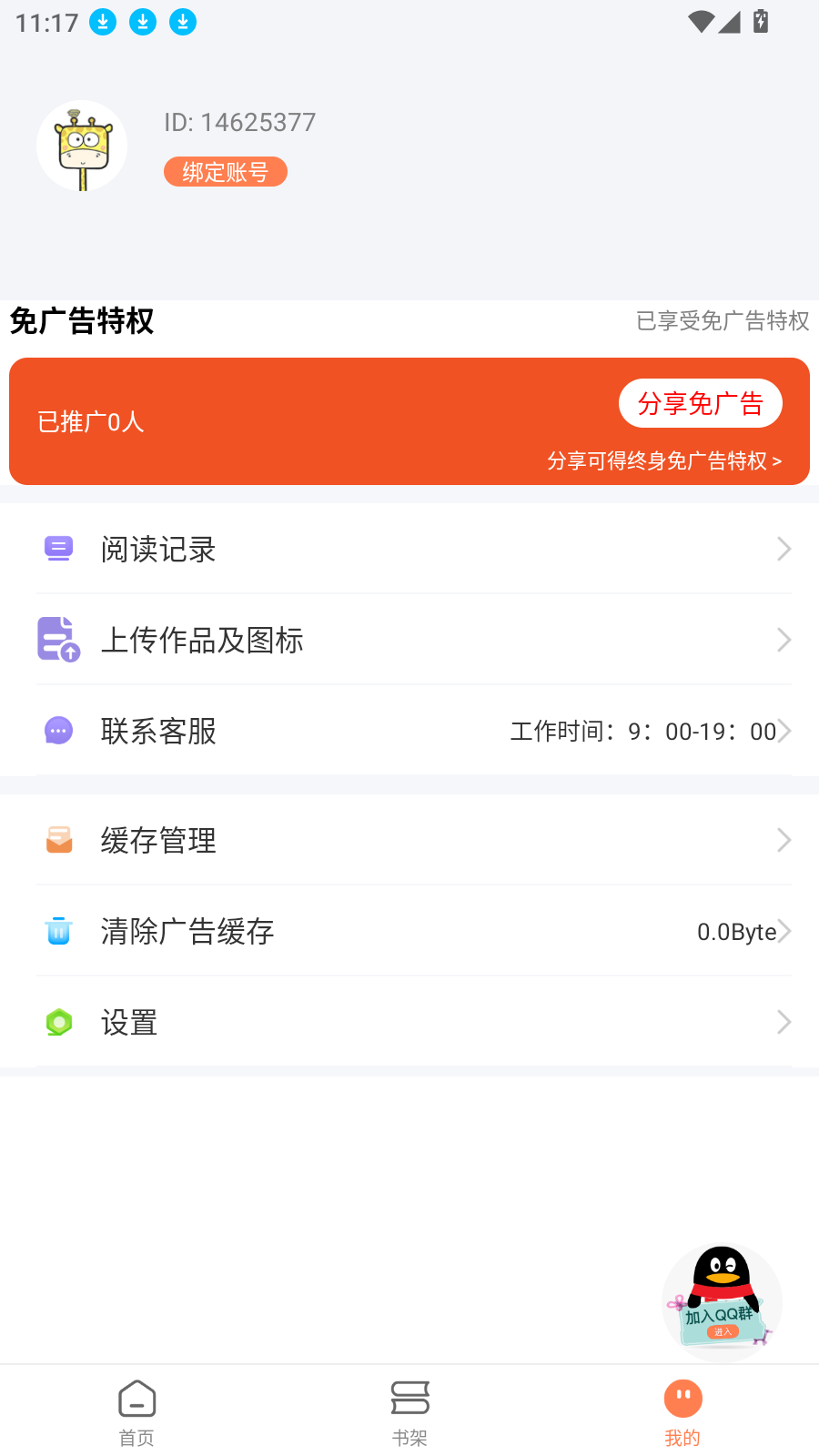
Task: Open the 设置 settings icon
Action: tap(58, 1022)
